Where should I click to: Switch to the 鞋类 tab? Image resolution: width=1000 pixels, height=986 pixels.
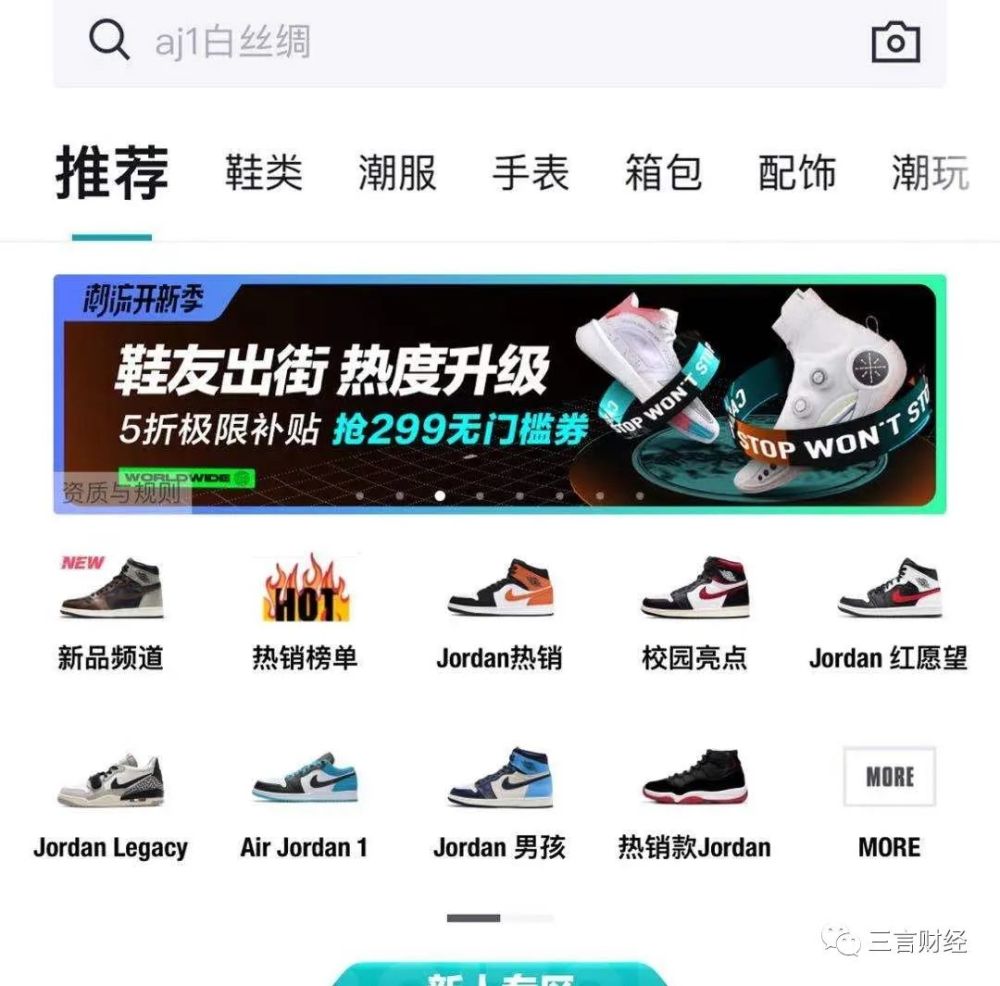[263, 172]
